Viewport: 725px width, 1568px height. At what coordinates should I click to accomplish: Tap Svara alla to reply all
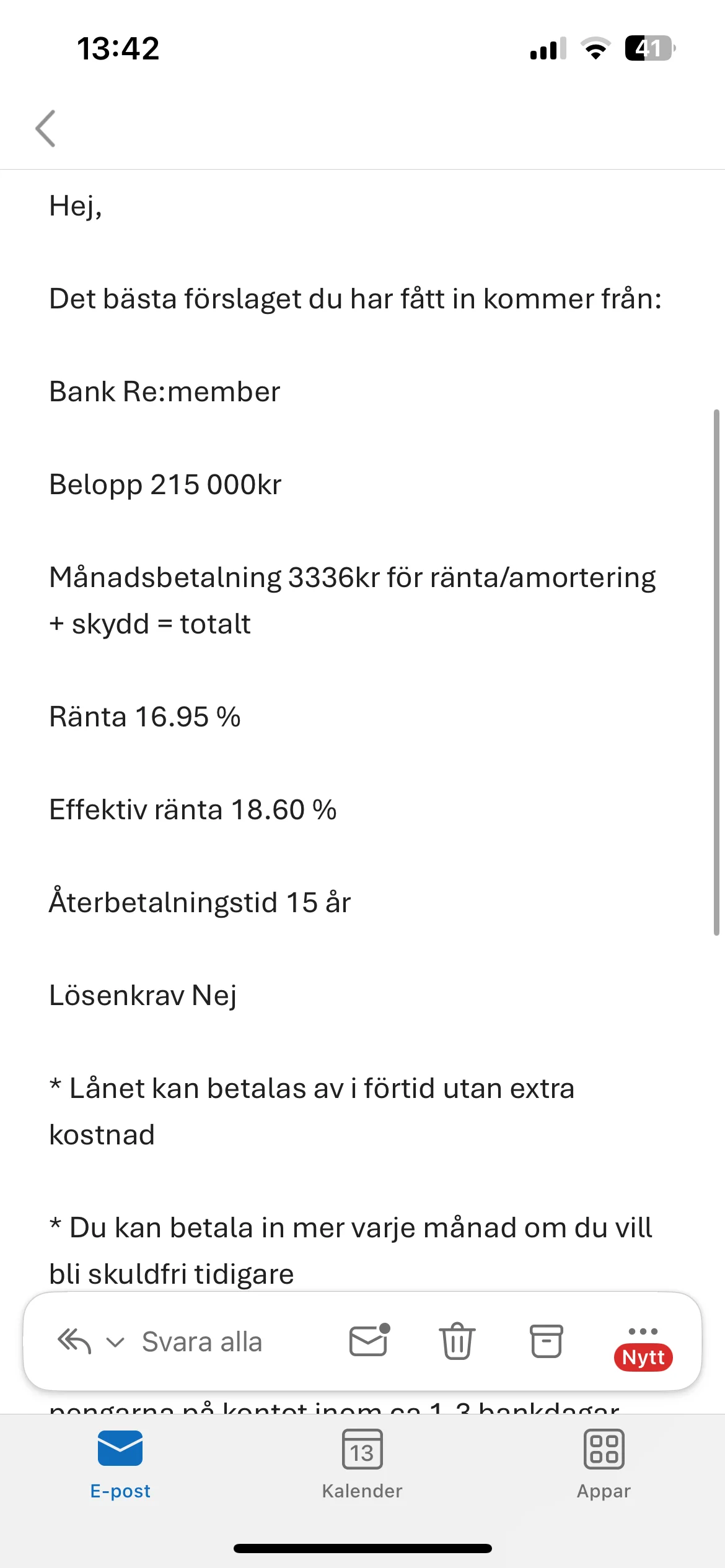[x=202, y=1342]
